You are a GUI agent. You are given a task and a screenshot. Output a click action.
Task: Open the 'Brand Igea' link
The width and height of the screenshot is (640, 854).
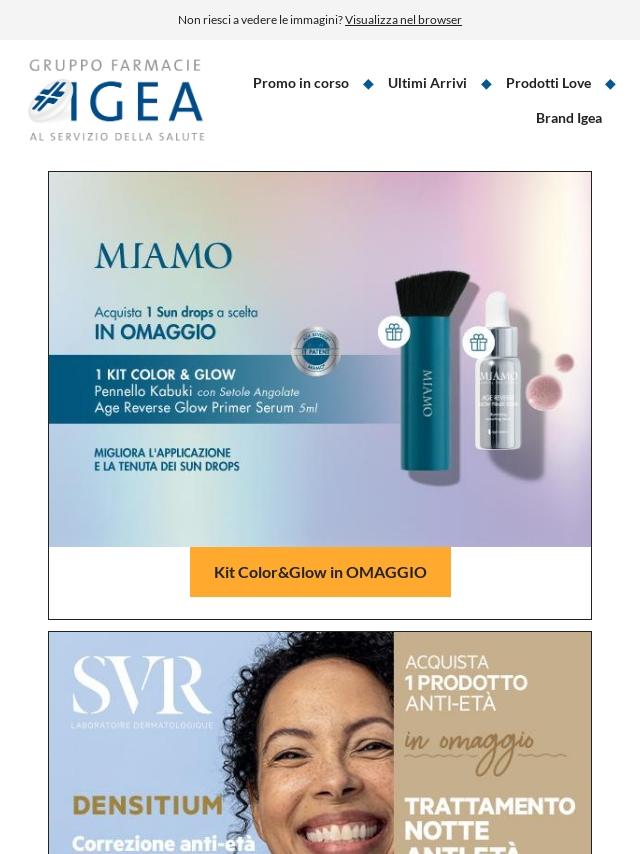(568, 118)
